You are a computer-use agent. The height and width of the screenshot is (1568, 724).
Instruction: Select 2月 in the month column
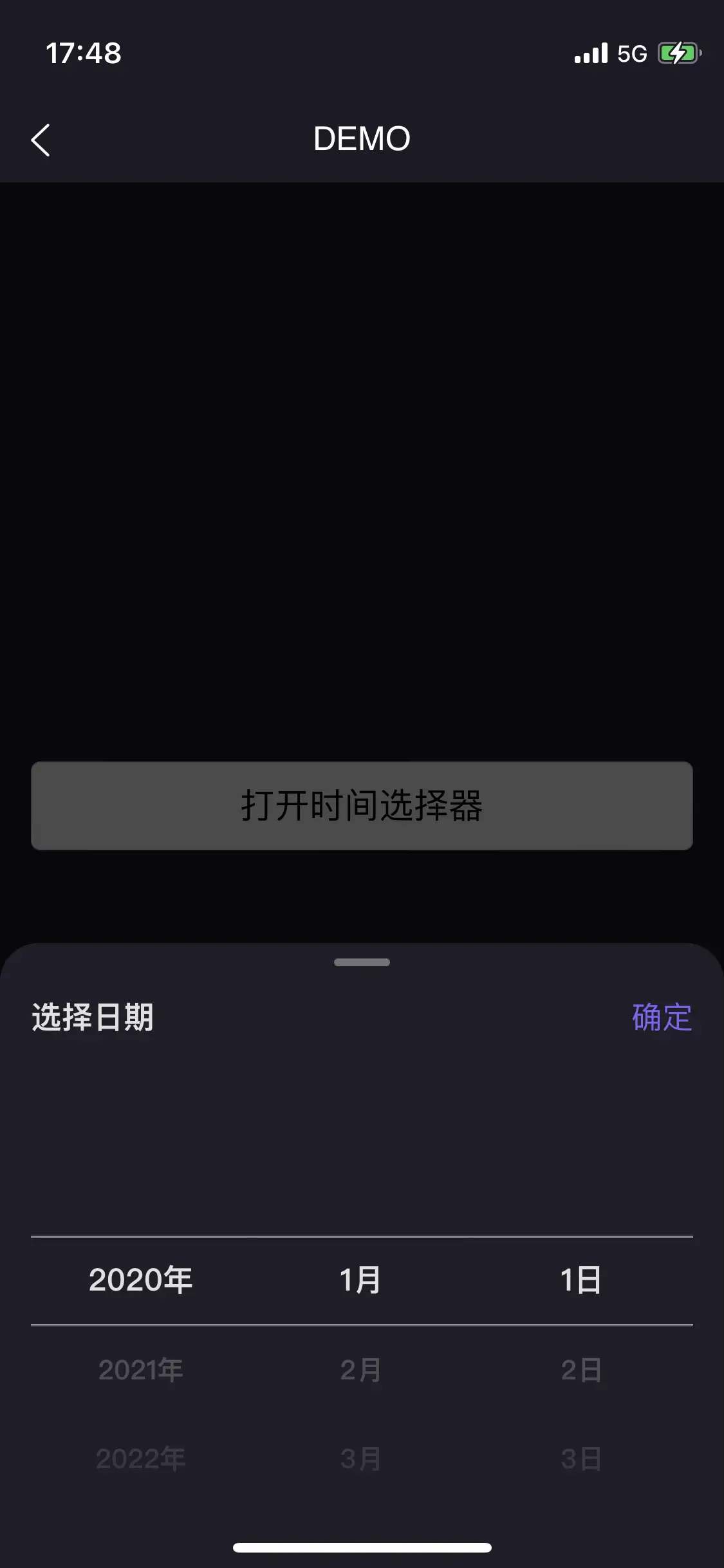point(360,1369)
